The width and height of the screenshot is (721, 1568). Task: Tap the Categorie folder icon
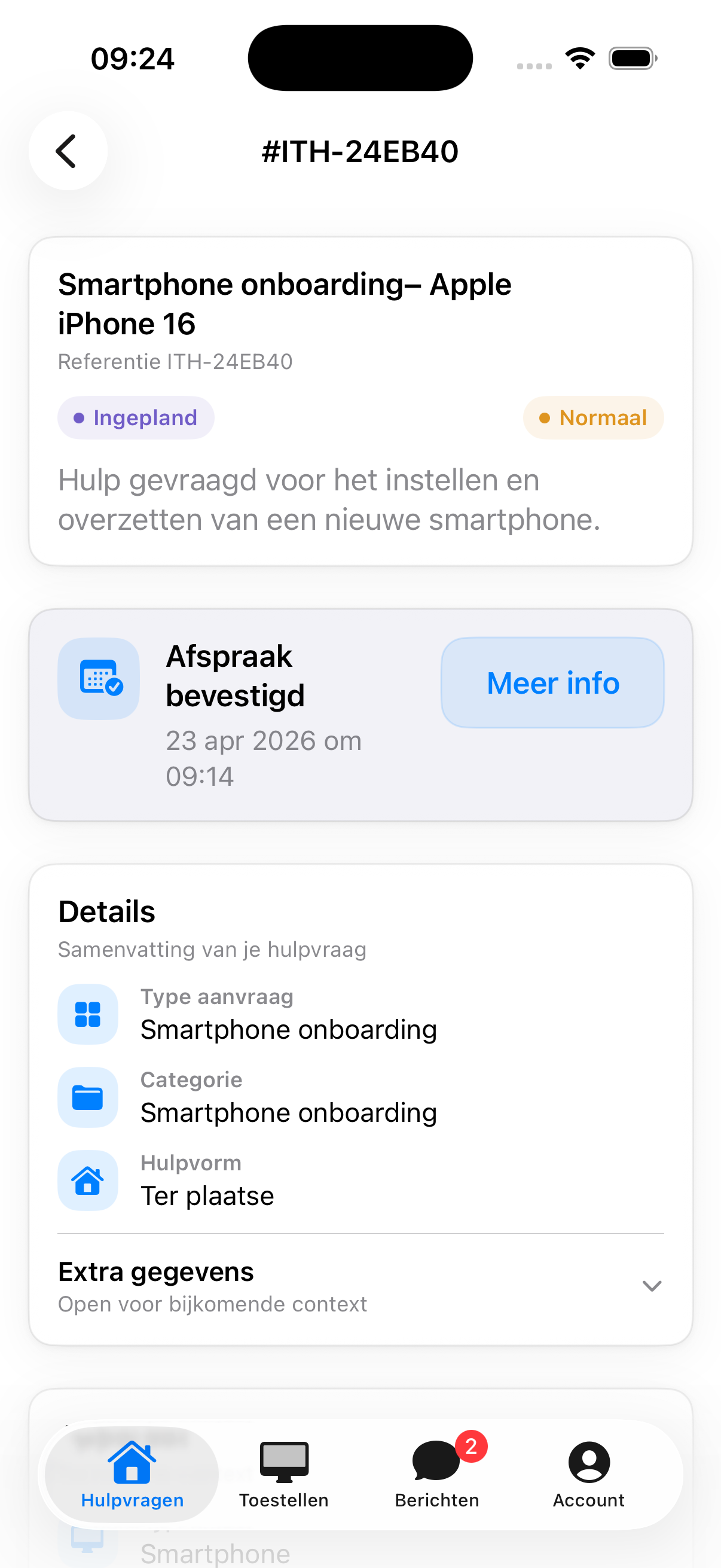point(88,1097)
